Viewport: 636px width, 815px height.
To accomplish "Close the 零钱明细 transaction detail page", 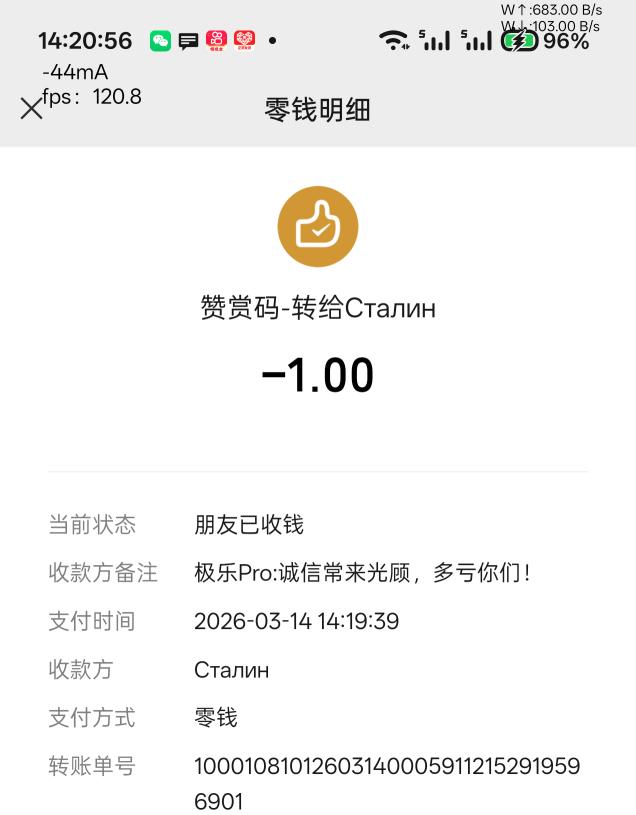I will (32, 108).
